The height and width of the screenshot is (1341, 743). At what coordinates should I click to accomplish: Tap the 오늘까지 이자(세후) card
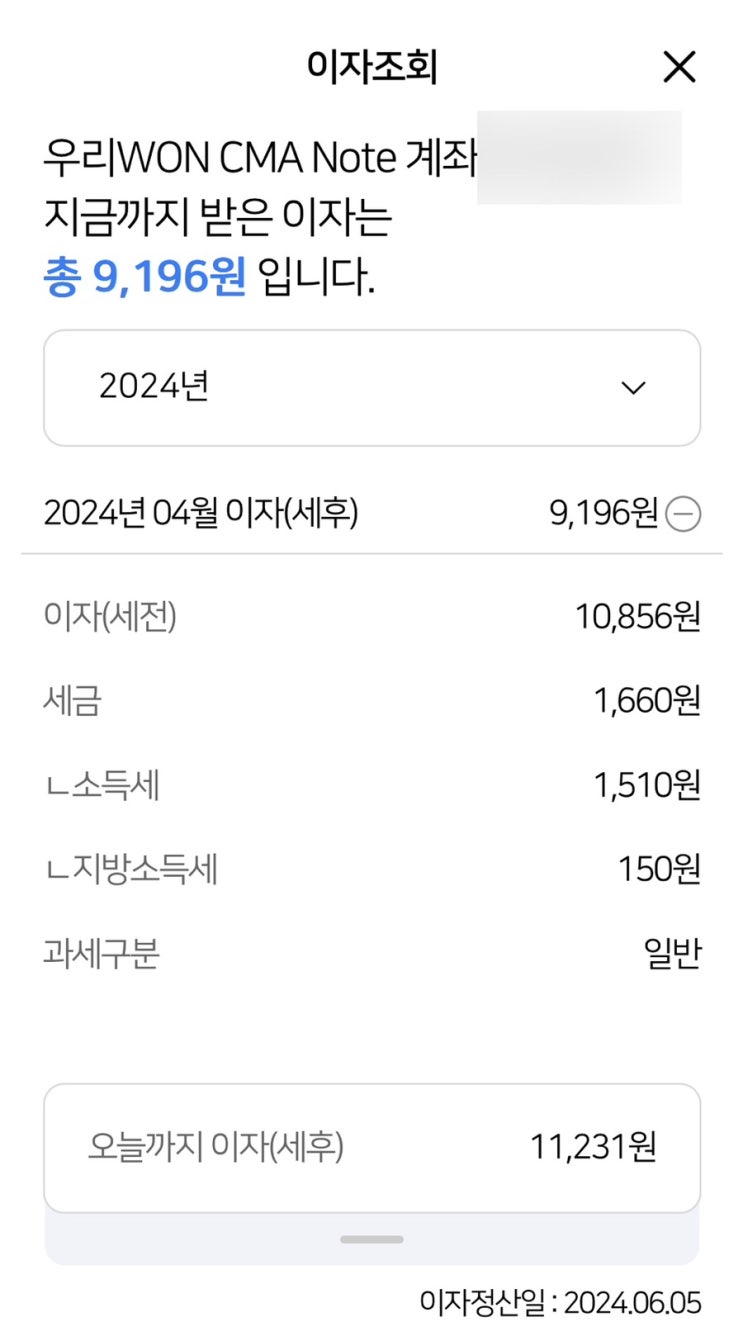point(372,1147)
